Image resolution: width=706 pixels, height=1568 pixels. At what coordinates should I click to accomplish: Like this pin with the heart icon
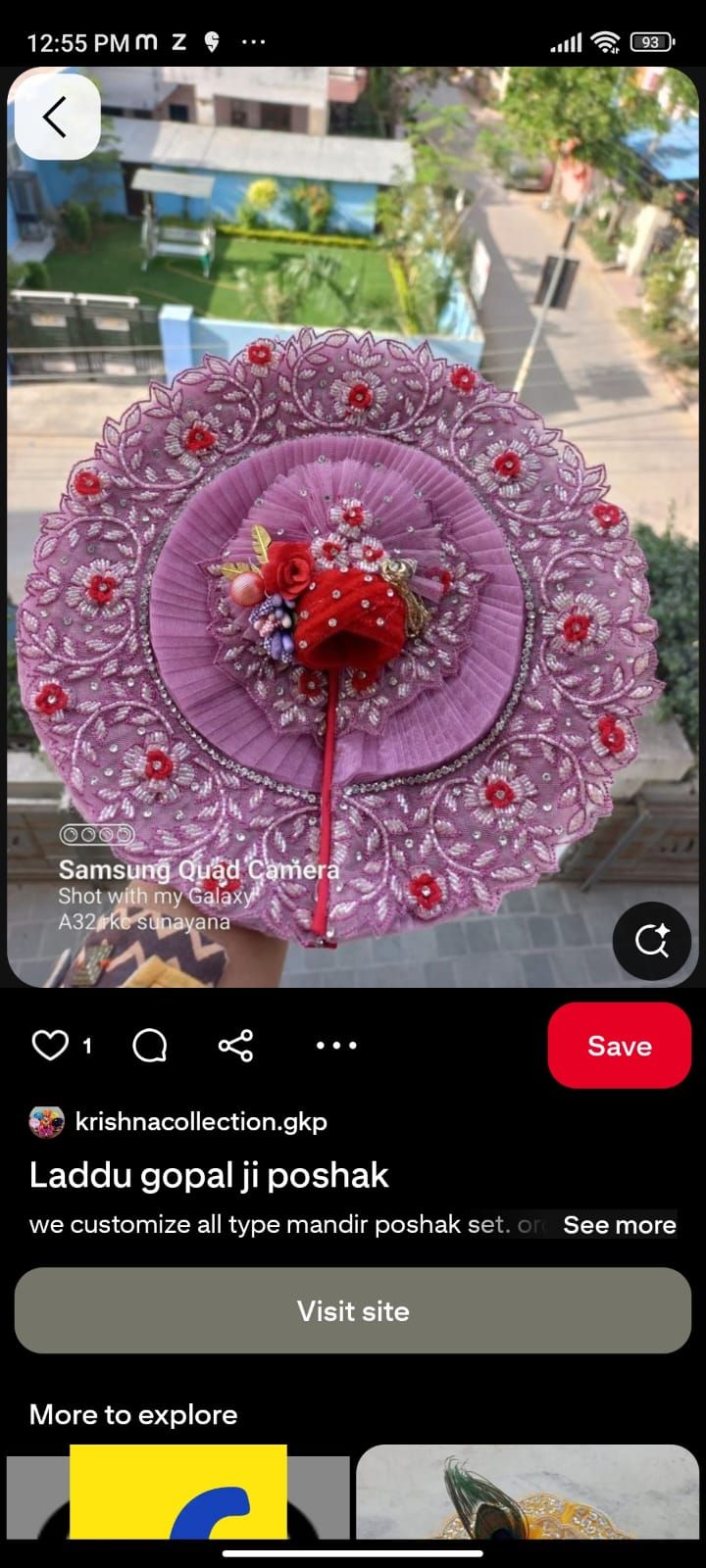[x=50, y=1046]
